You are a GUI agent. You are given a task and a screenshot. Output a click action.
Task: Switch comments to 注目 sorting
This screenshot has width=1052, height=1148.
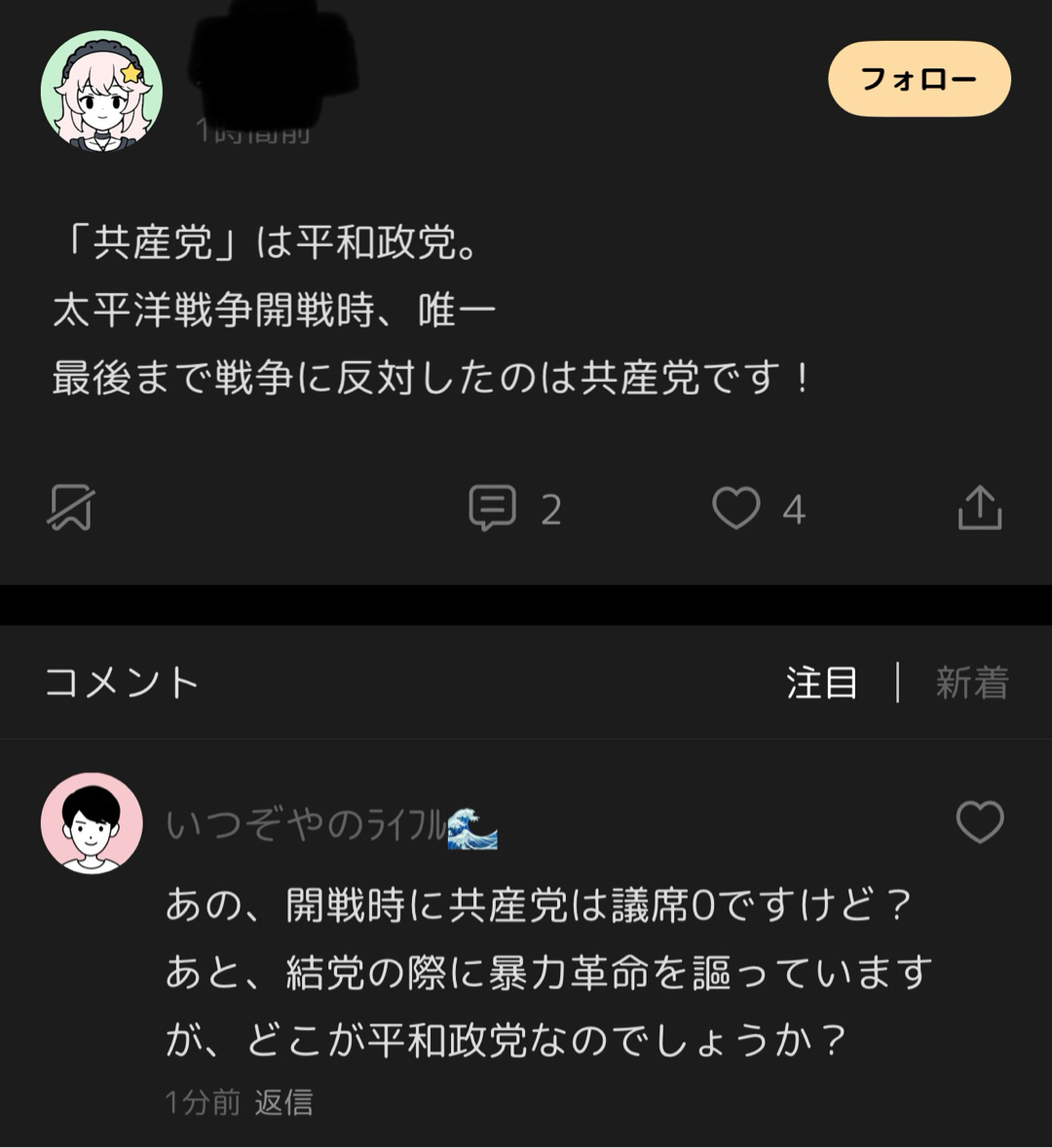point(821,683)
